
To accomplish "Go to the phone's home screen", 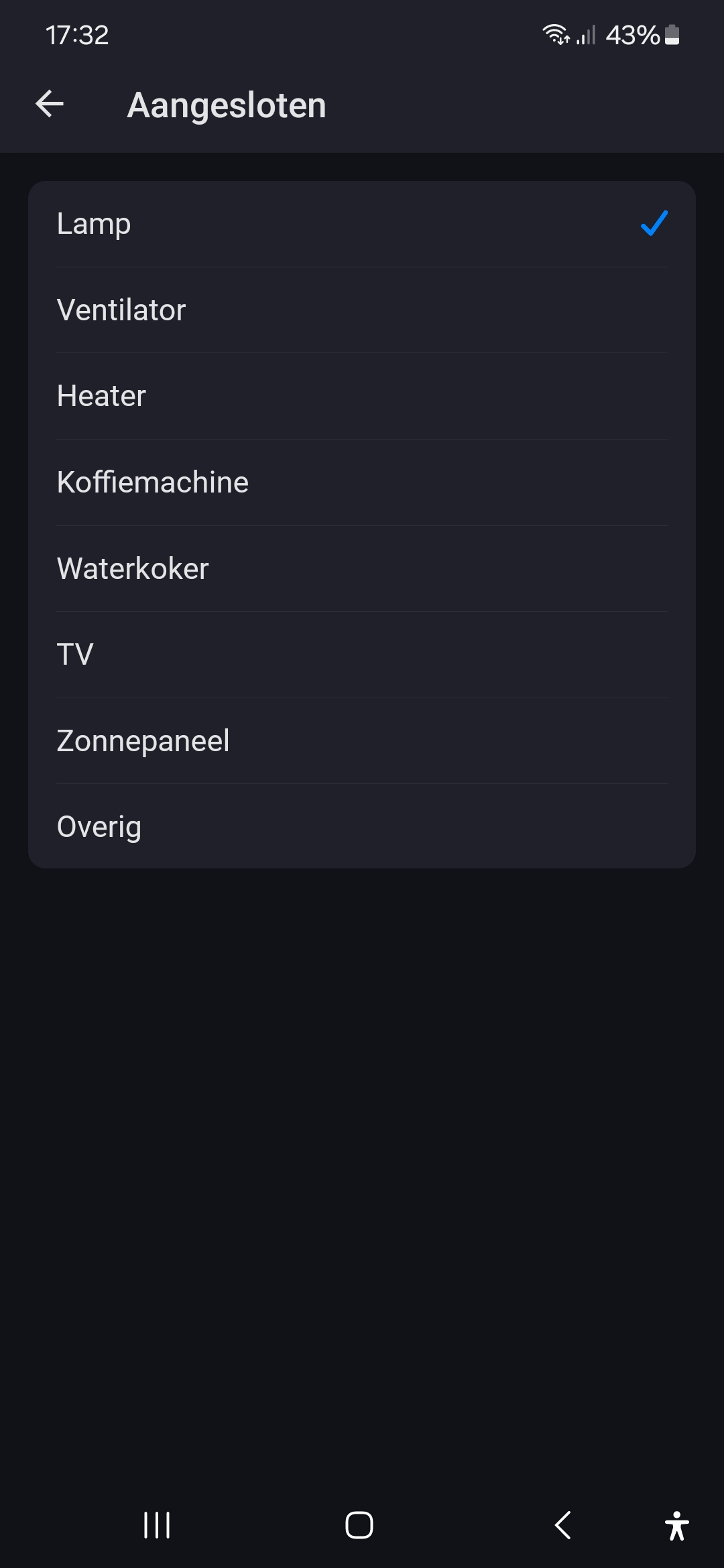I will pos(359,1525).
